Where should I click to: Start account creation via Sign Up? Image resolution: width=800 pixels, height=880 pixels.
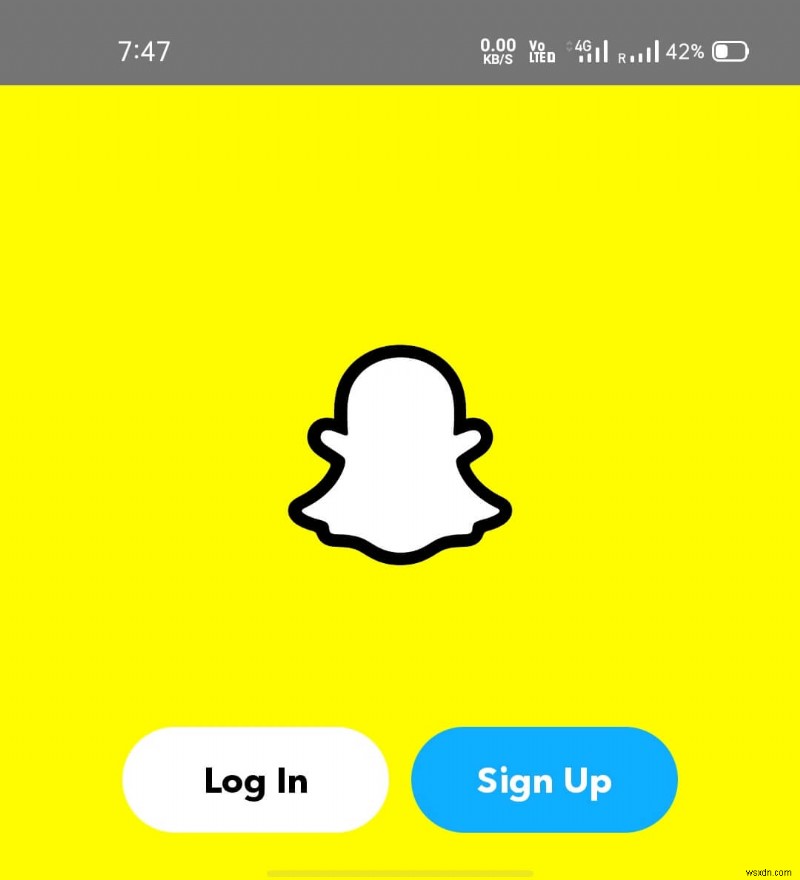point(544,780)
